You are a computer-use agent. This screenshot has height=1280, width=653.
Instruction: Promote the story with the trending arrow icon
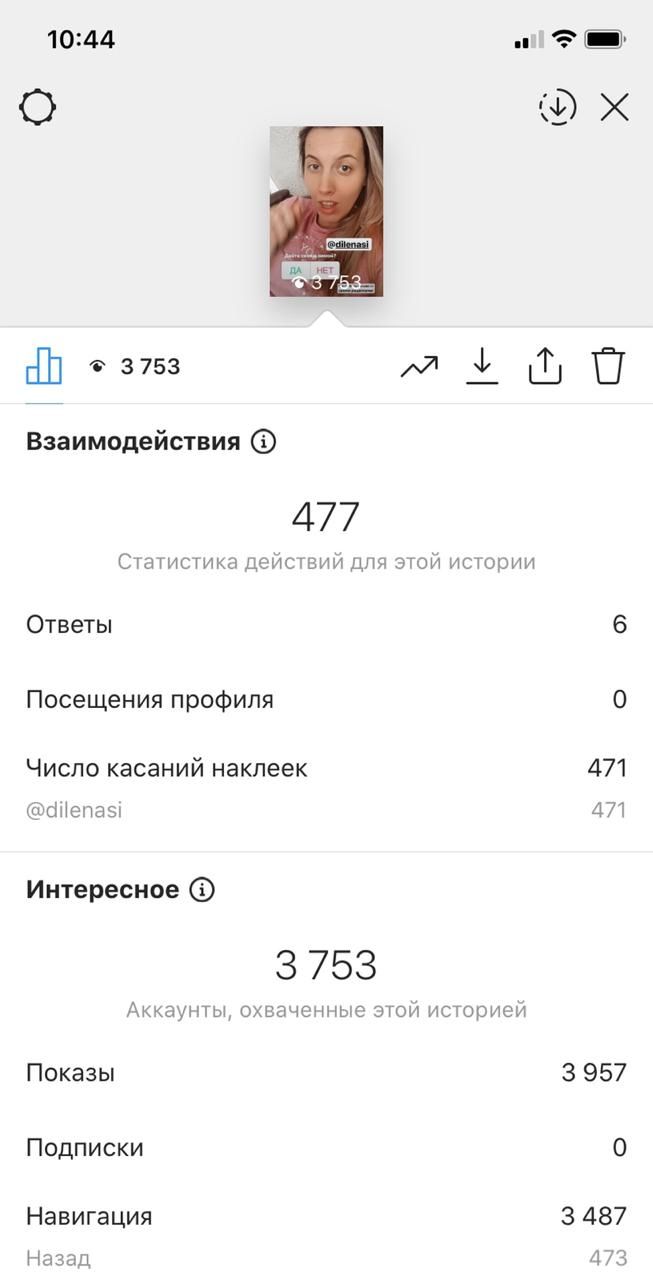click(419, 367)
